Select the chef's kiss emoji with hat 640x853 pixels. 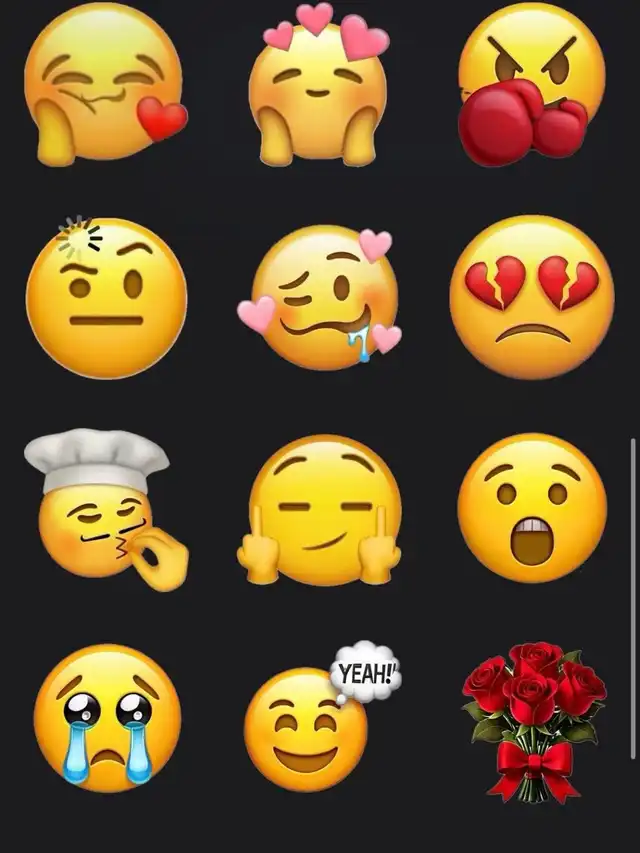tap(106, 510)
